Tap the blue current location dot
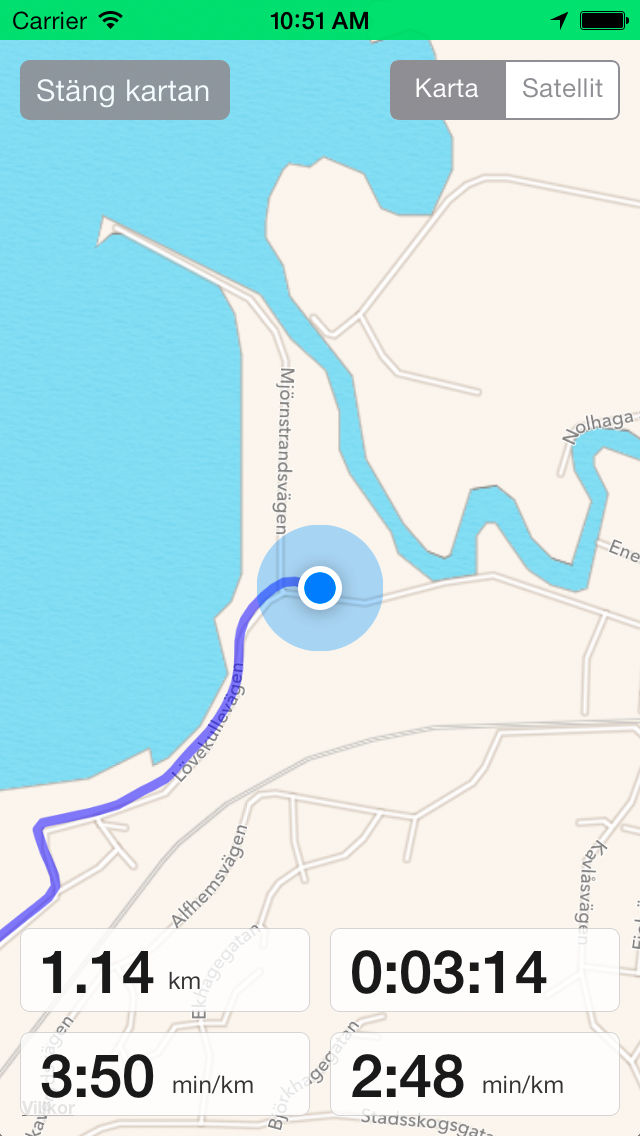Viewport: 640px width, 1136px height. [x=320, y=588]
